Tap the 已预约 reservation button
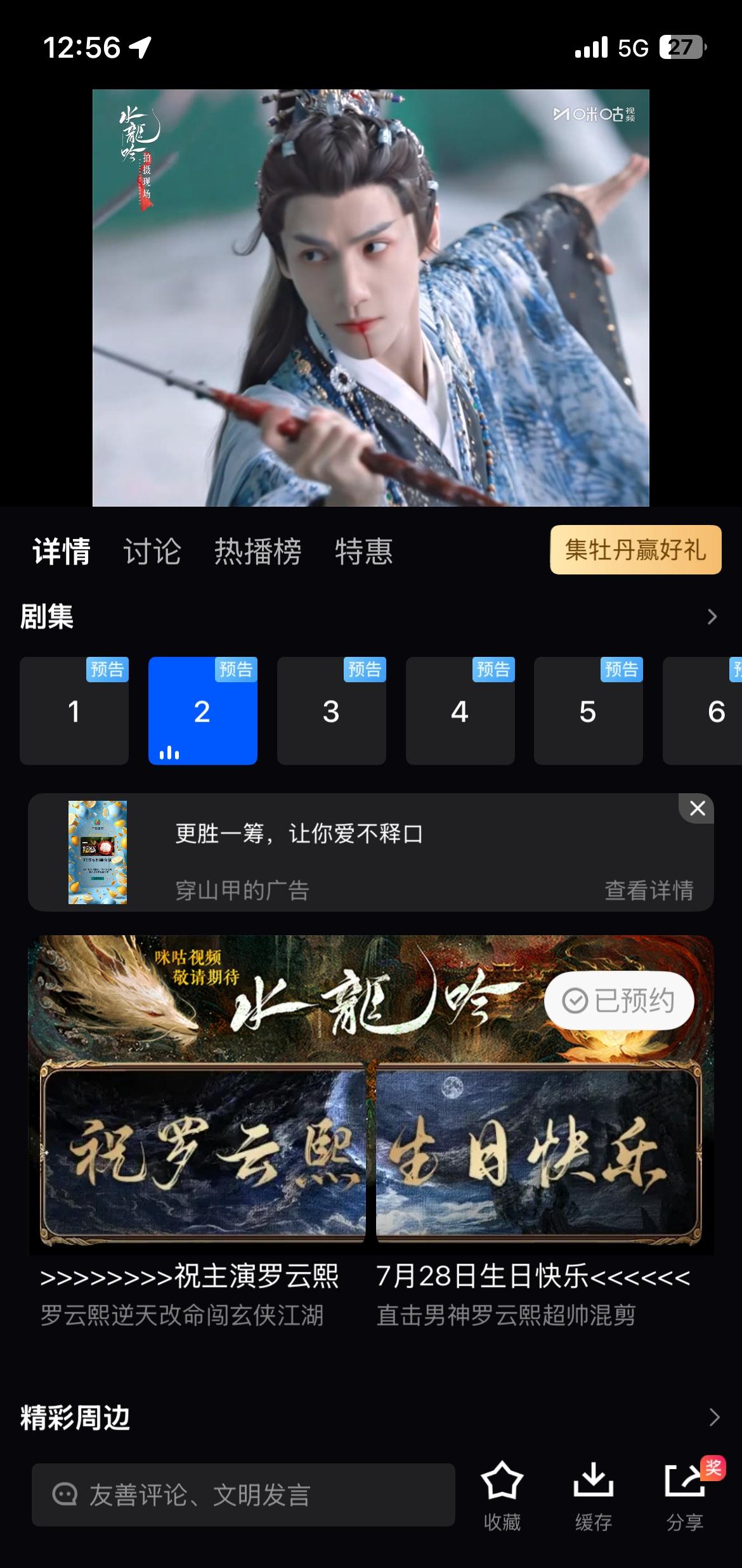The image size is (742, 1568). (x=619, y=1001)
